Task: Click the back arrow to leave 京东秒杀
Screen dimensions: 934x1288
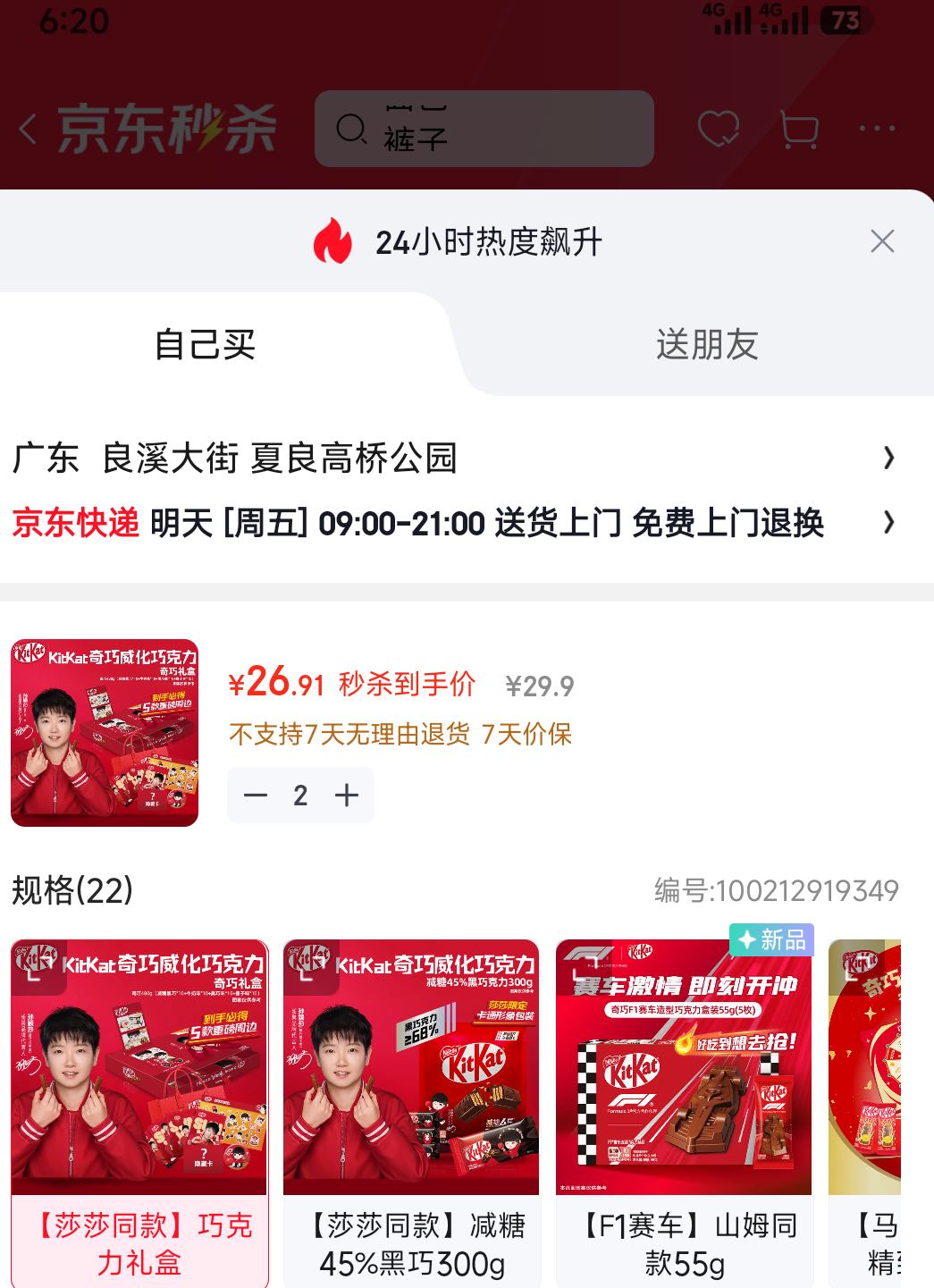Action: [x=28, y=128]
